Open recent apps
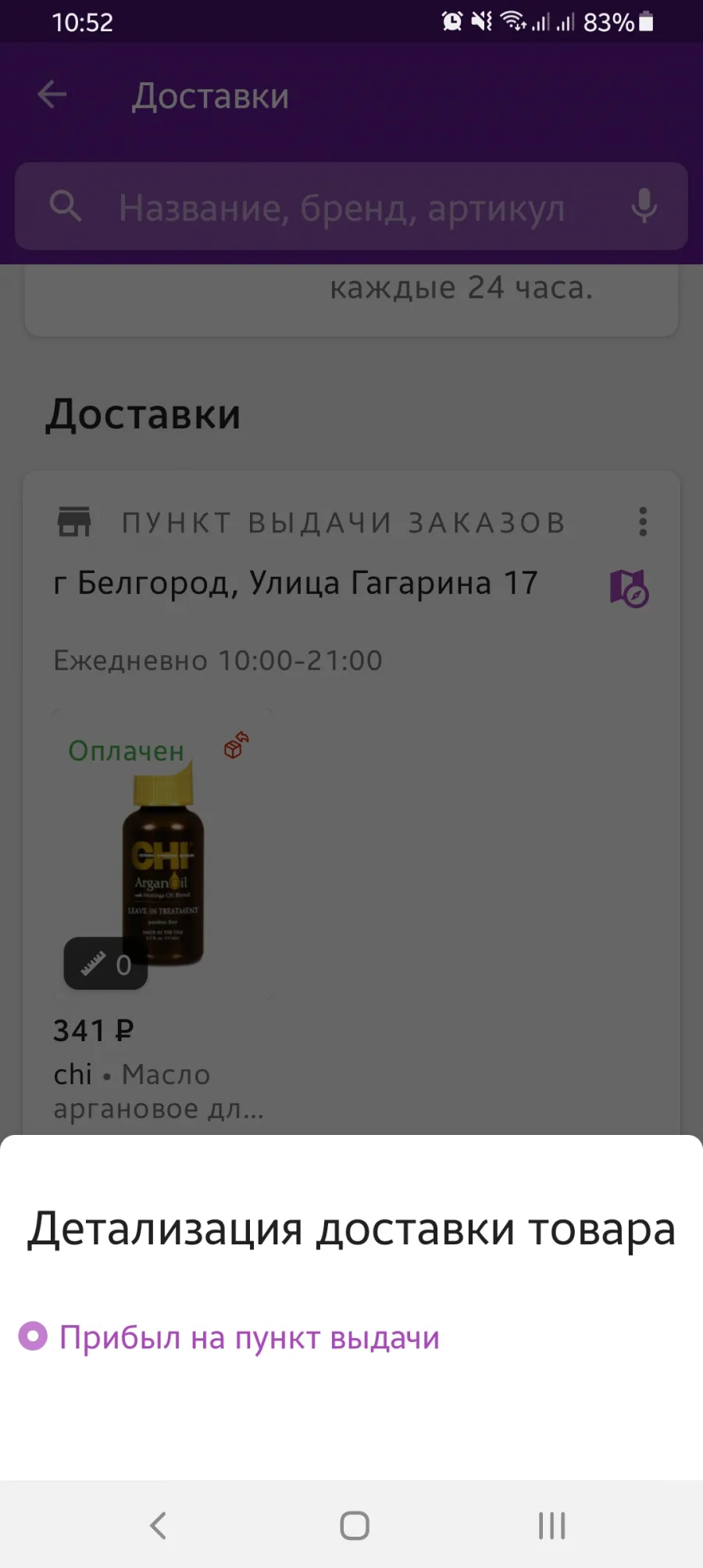Image resolution: width=703 pixels, height=1568 pixels. pos(551,1525)
